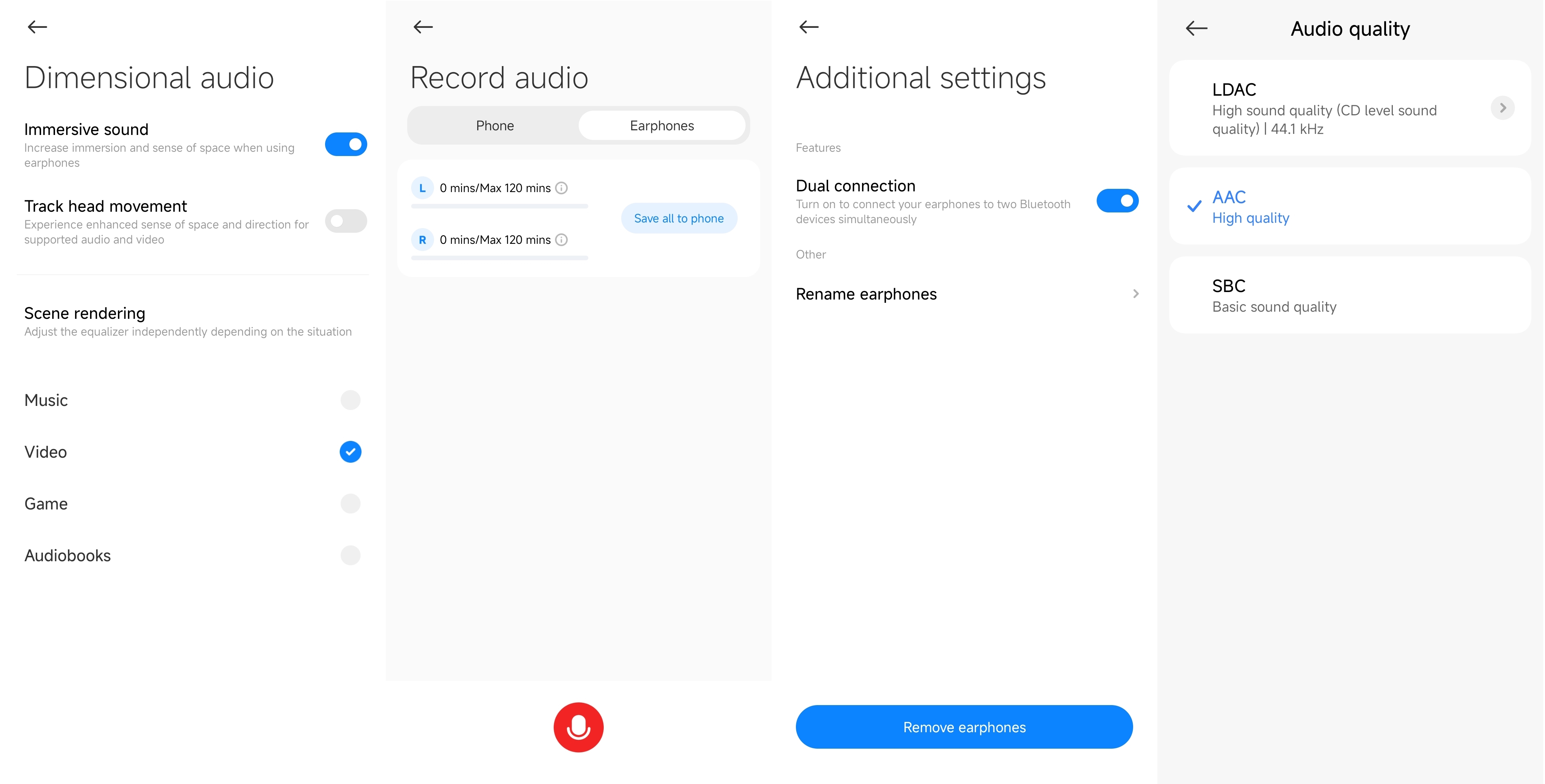This screenshot has width=1545, height=784.
Task: Tap Remove earphones
Action: pyautogui.click(x=964, y=727)
